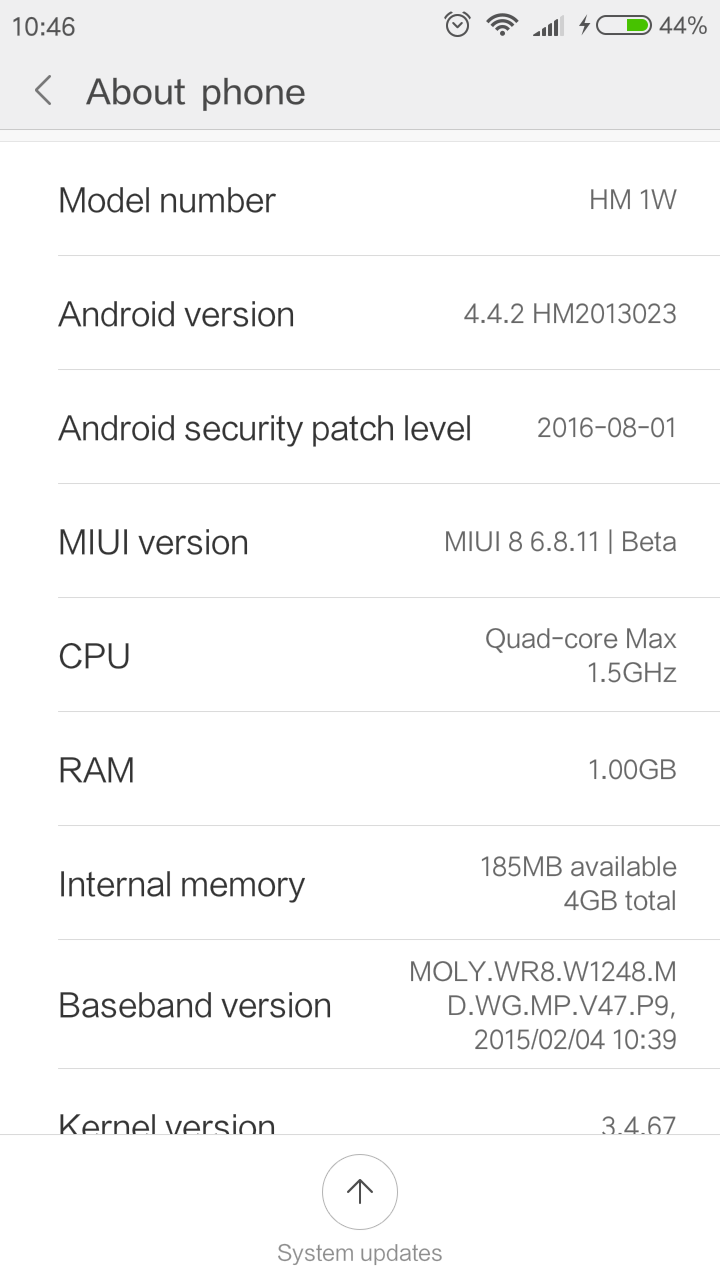
Task: Tap the Android version row
Action: click(360, 313)
